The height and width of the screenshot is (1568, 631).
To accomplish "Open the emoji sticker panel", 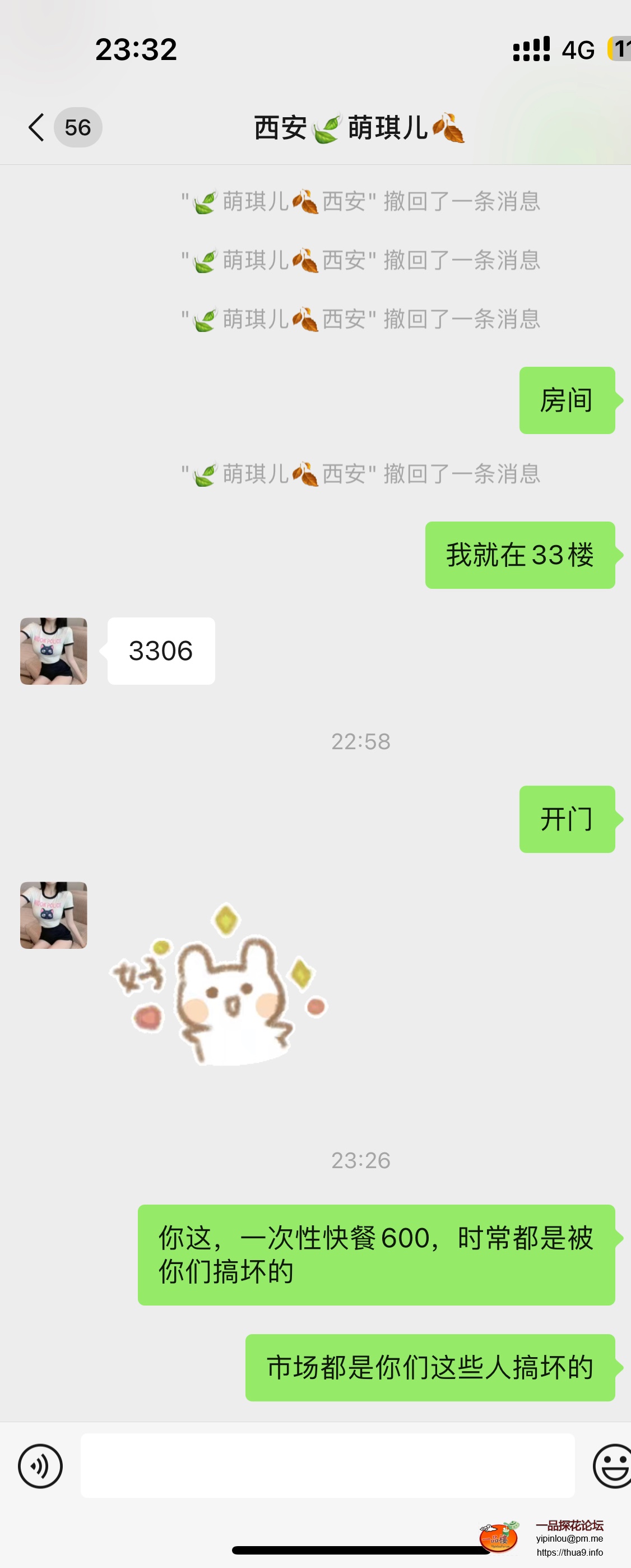I will 612,1466.
